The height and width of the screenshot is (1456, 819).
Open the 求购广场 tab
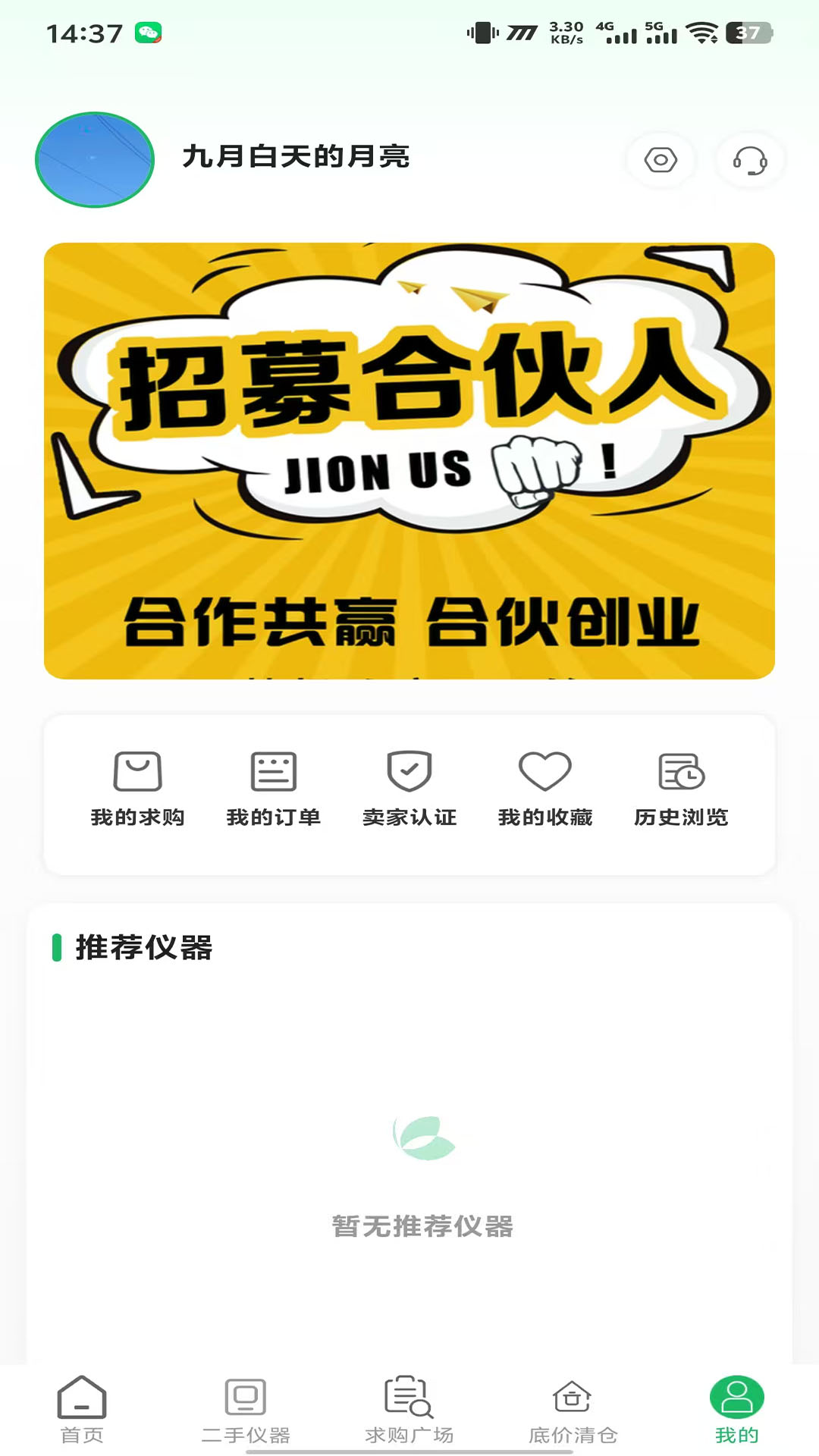point(409,1410)
